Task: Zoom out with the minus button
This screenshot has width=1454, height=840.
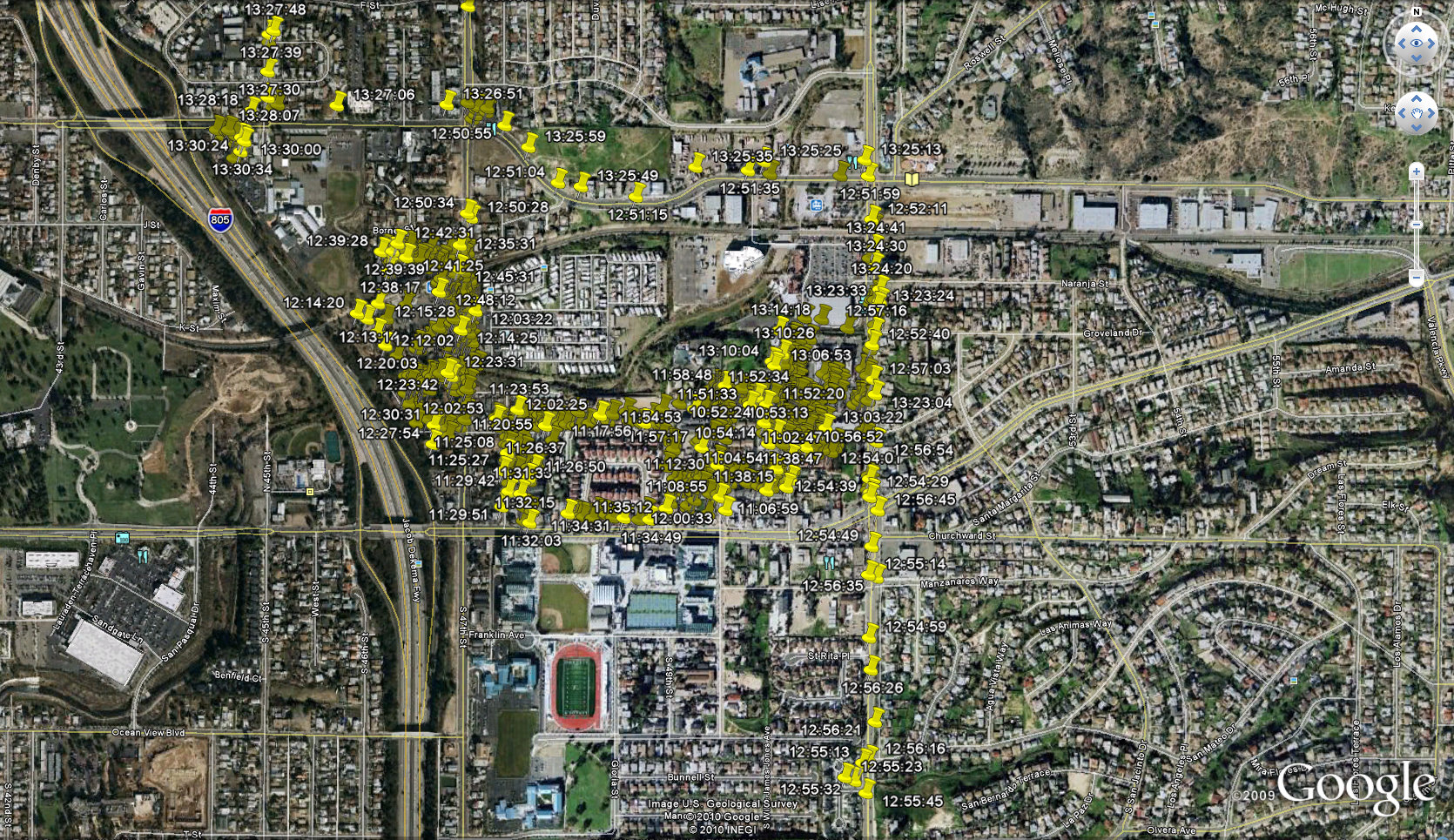Action: tap(1417, 278)
